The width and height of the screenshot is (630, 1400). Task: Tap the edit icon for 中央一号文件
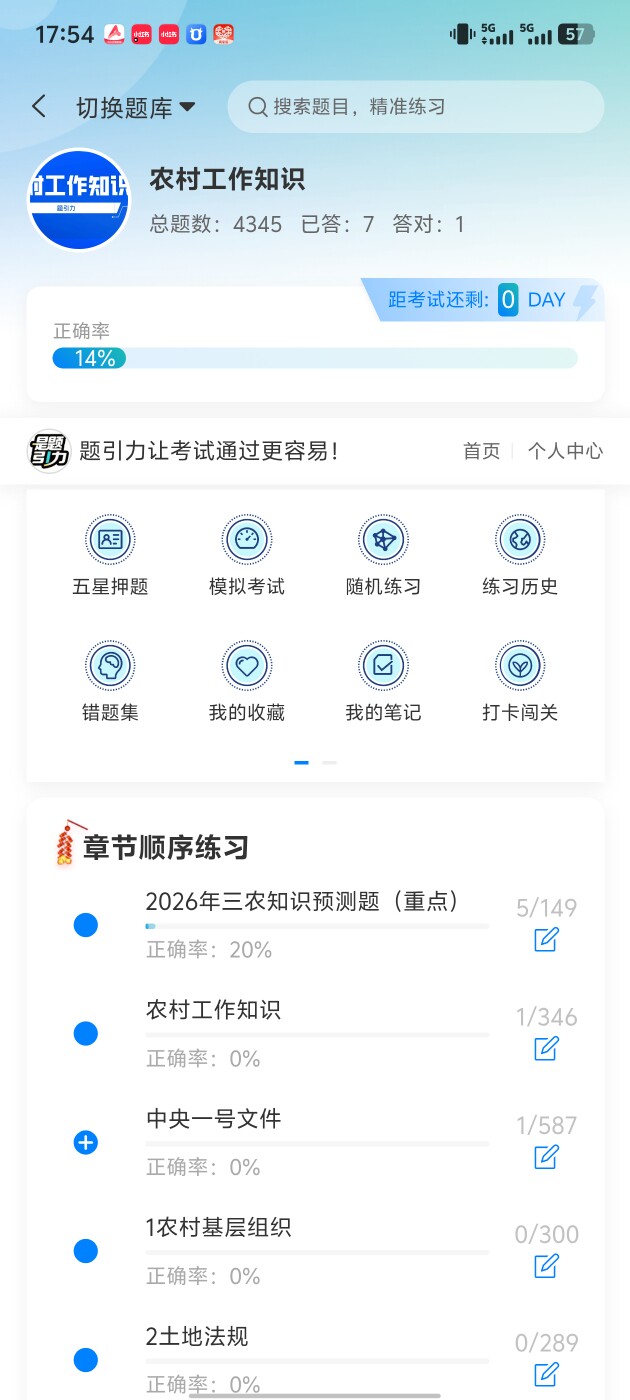546,1157
